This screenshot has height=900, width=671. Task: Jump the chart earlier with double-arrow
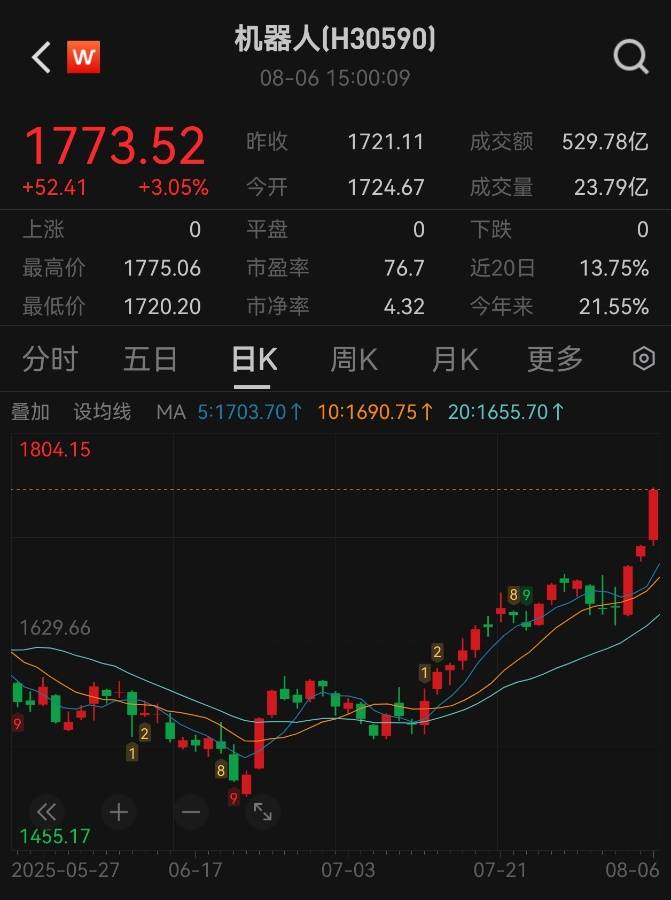click(x=47, y=811)
